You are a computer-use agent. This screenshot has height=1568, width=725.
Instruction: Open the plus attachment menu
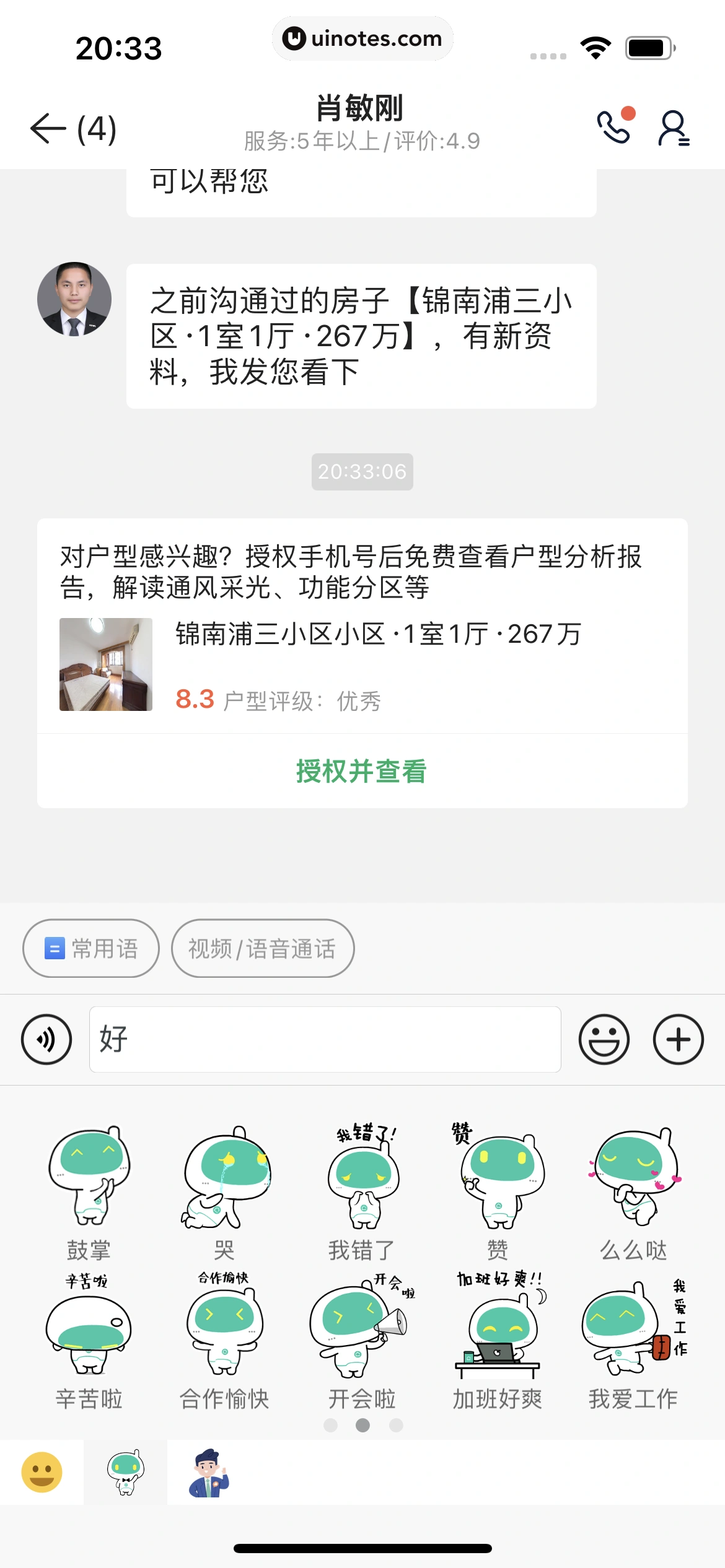pyautogui.click(x=678, y=1039)
